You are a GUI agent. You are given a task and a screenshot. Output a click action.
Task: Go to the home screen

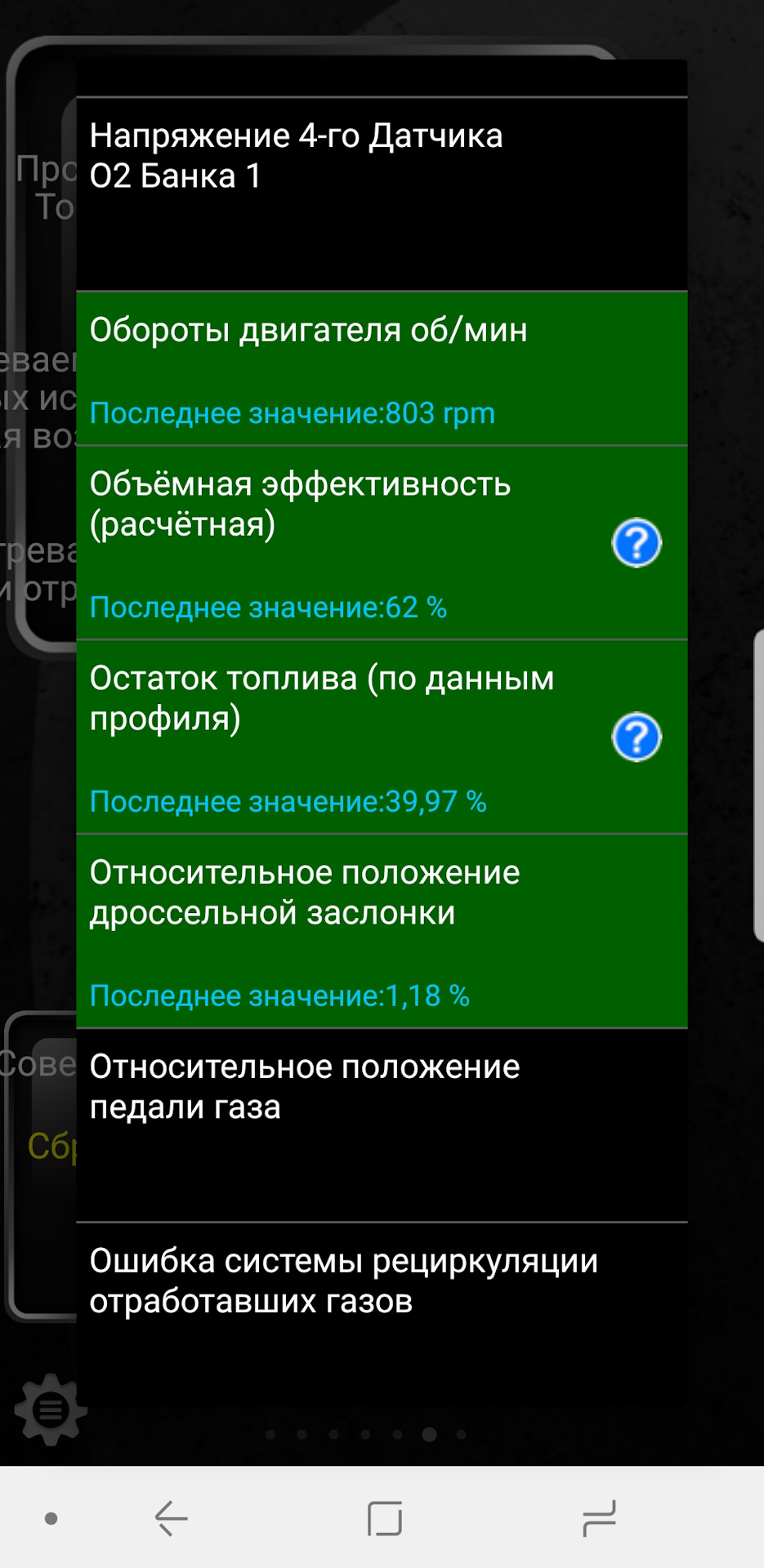pyautogui.click(x=384, y=1519)
